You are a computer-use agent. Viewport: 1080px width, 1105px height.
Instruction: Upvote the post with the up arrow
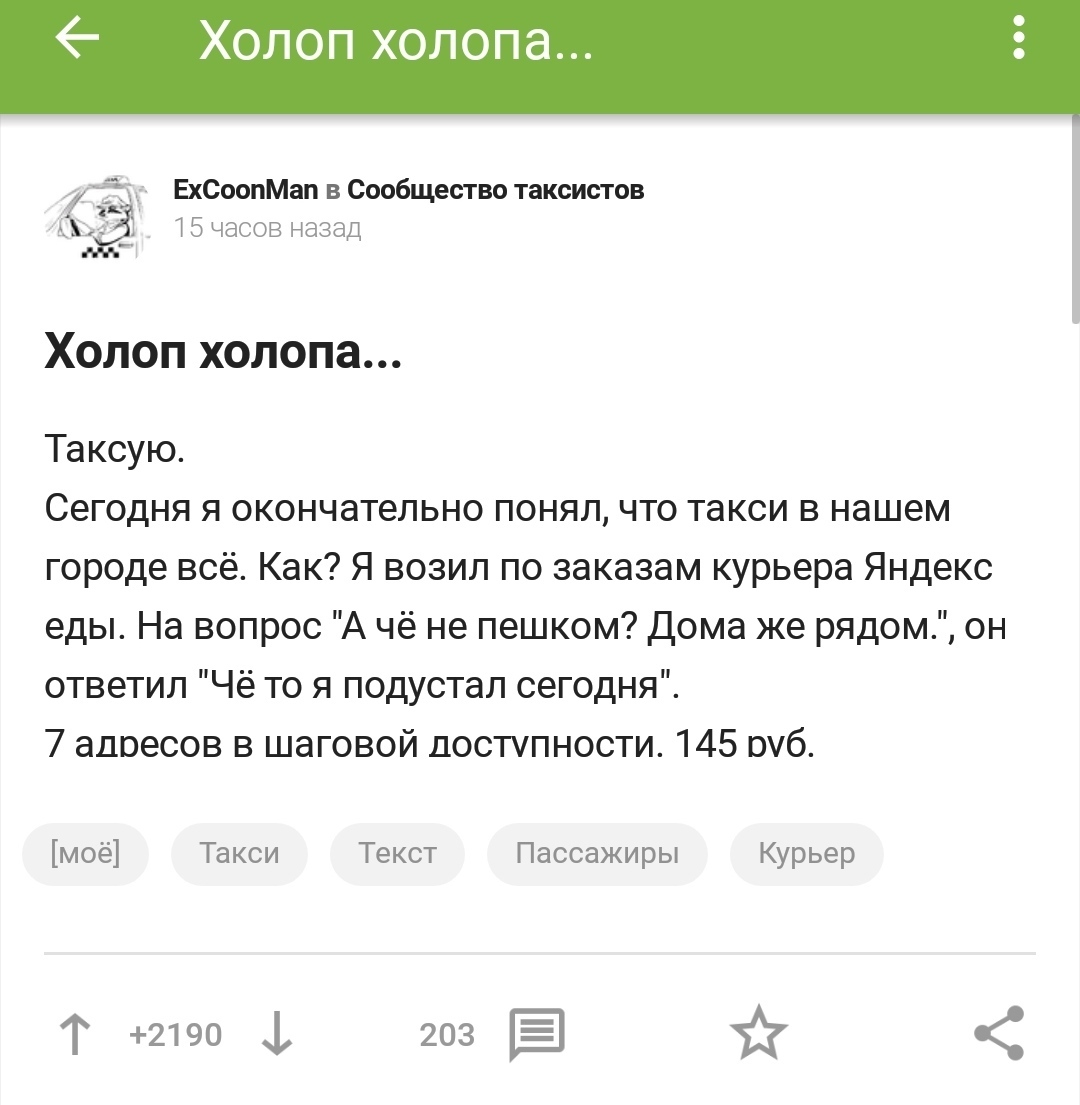tap(75, 1034)
